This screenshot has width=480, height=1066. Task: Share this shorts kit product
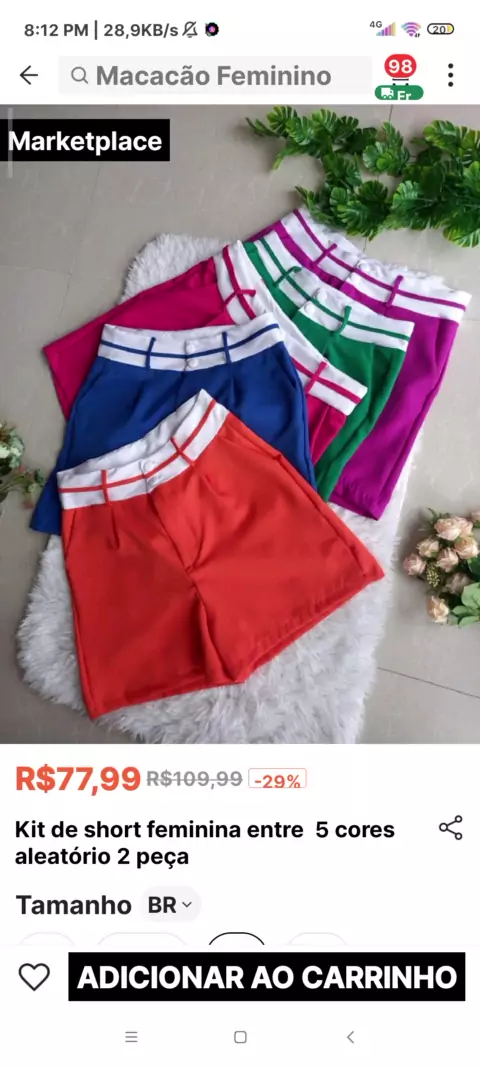coord(450,827)
